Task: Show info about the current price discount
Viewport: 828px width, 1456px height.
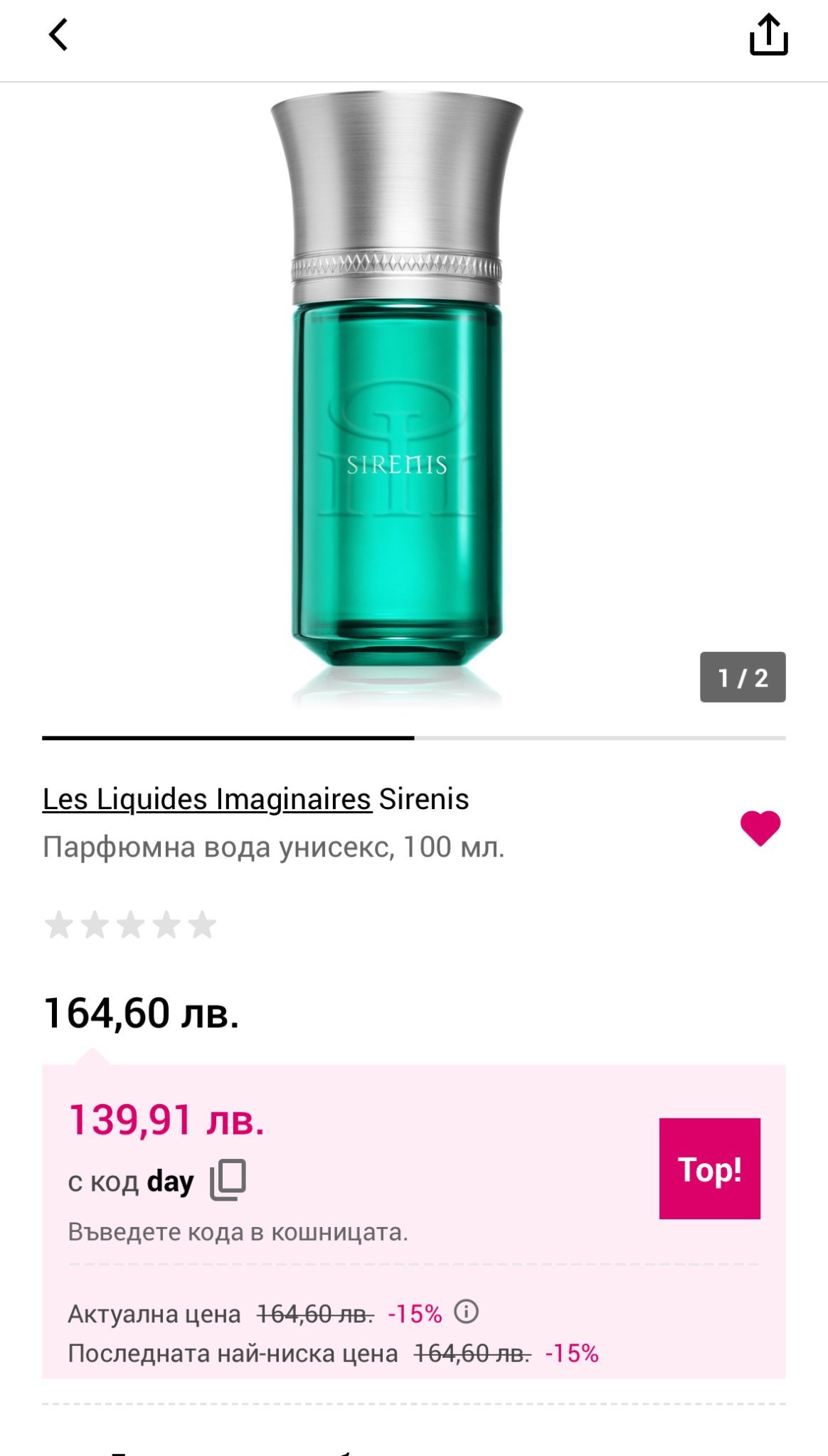Action: pos(466,1311)
